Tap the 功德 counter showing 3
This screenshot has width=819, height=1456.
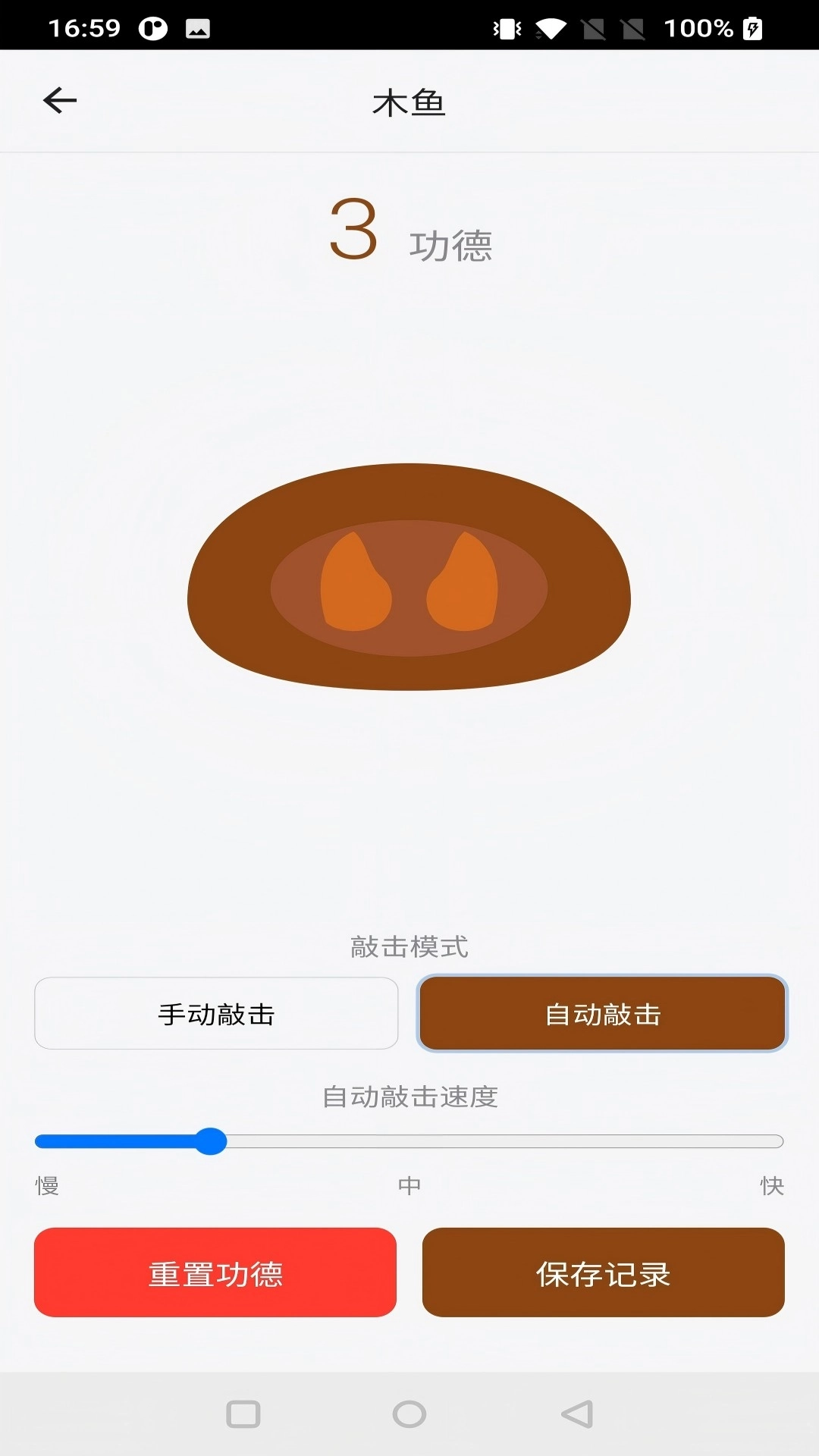tap(409, 231)
